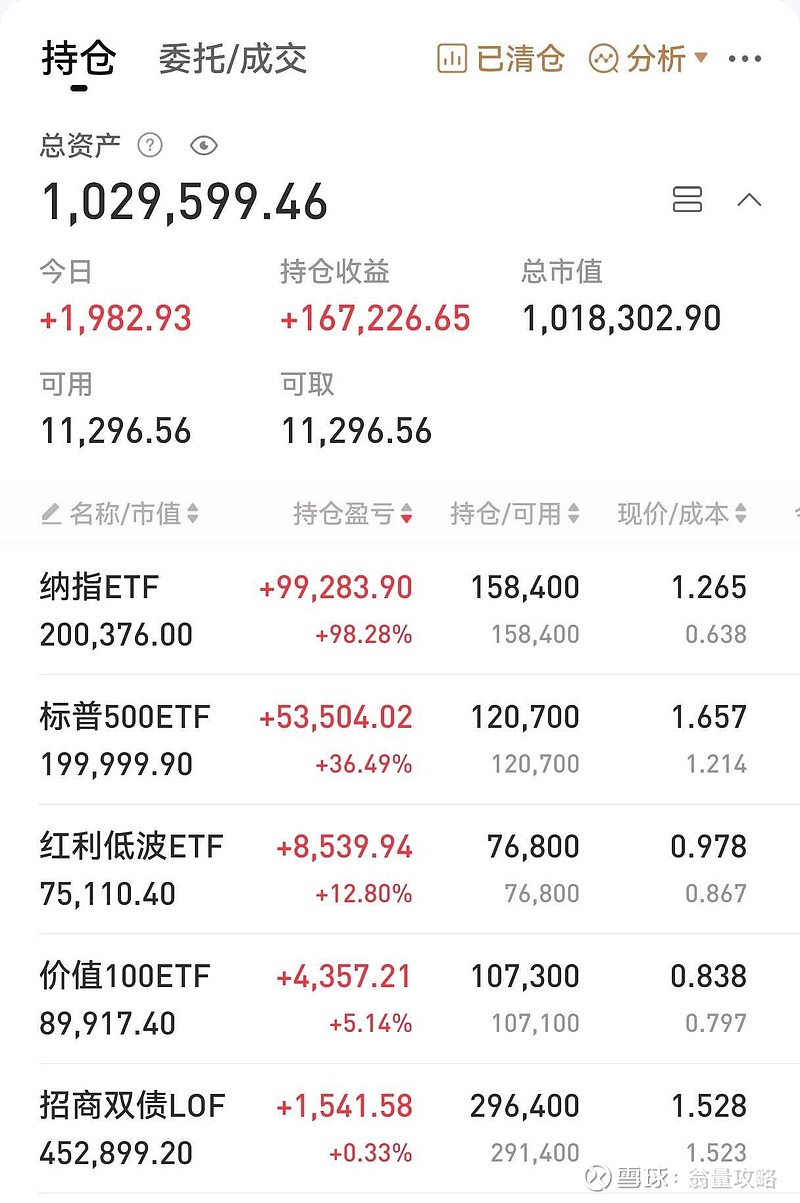Select the 持仓 tab

click(x=78, y=59)
